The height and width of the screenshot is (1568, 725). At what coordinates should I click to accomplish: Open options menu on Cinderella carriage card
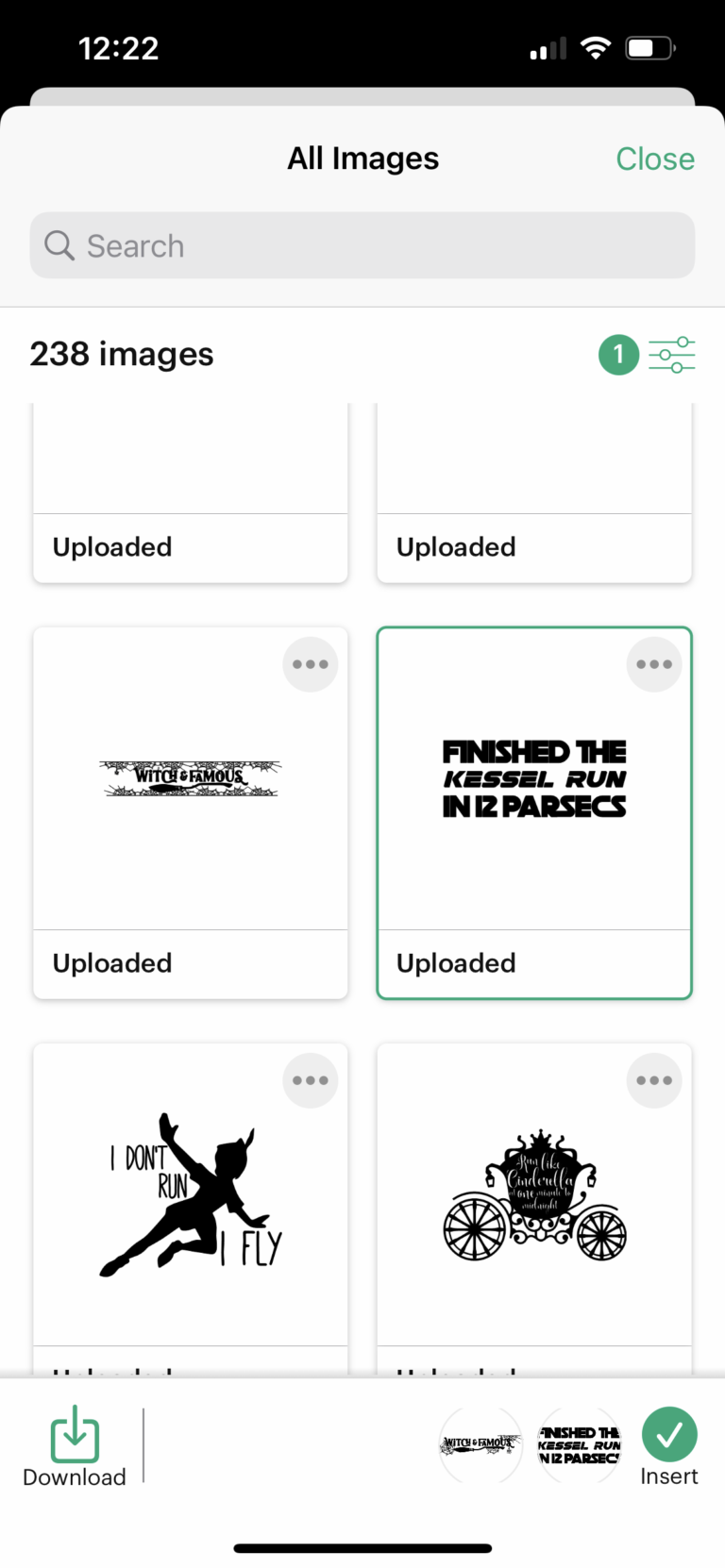click(x=654, y=1080)
